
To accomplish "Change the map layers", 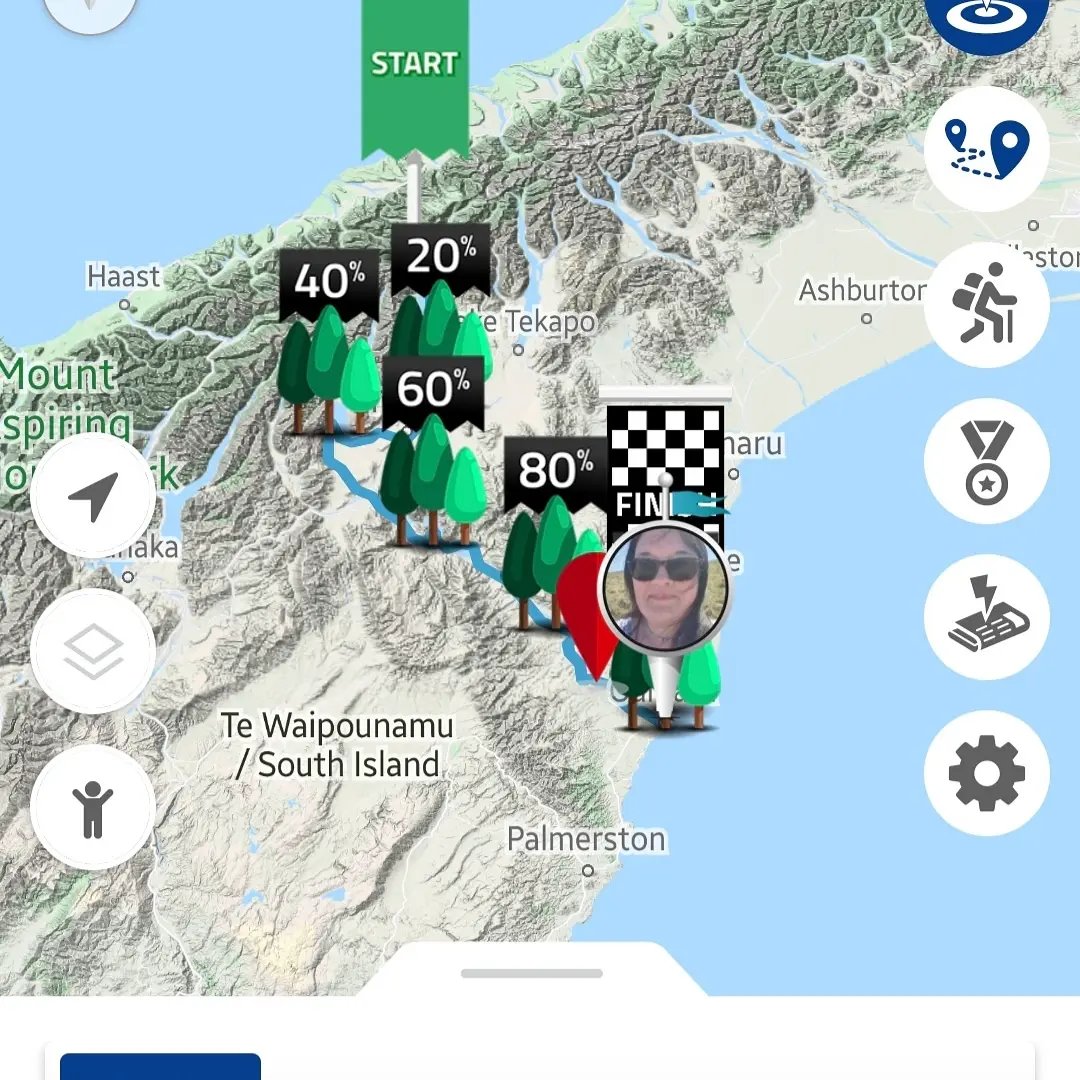I will click(93, 652).
